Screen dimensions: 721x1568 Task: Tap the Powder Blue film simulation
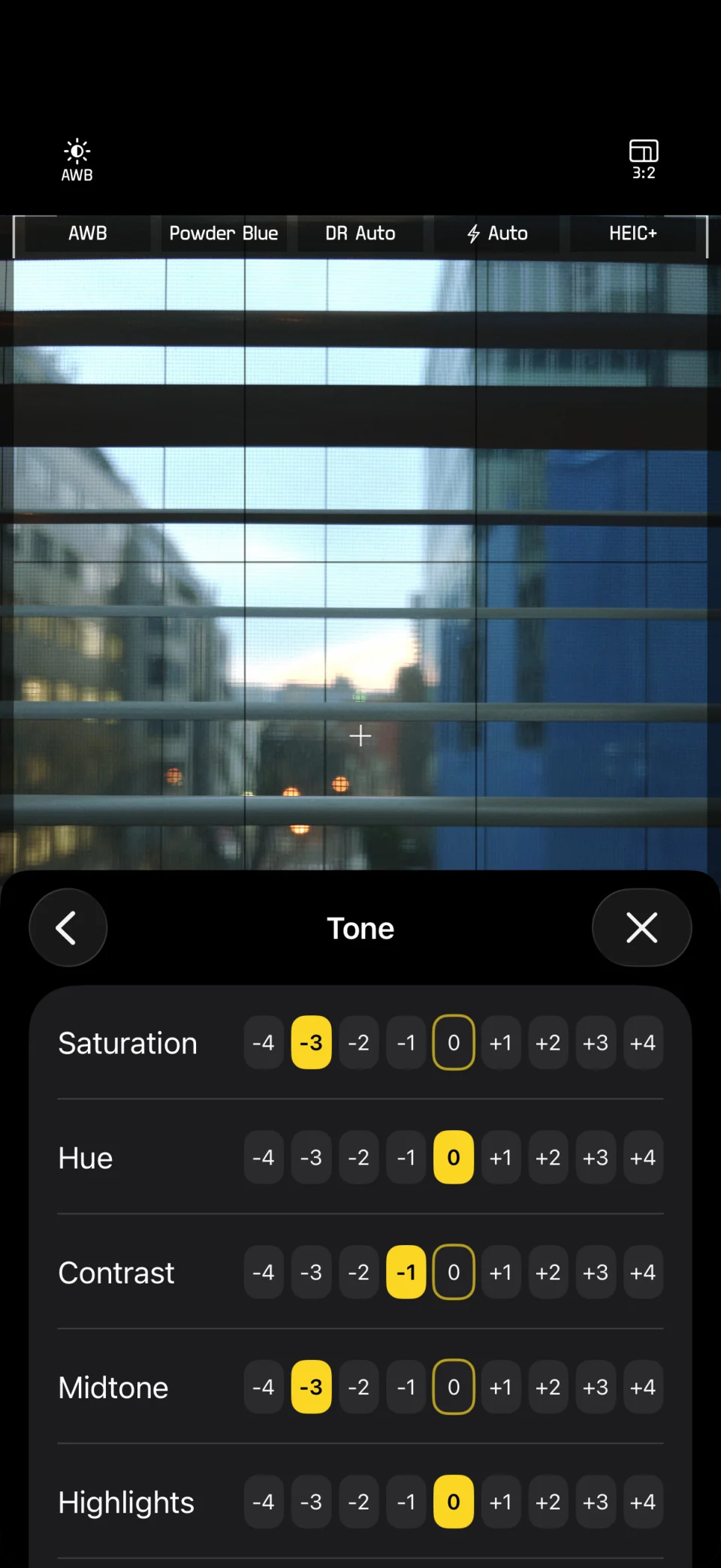coord(223,234)
